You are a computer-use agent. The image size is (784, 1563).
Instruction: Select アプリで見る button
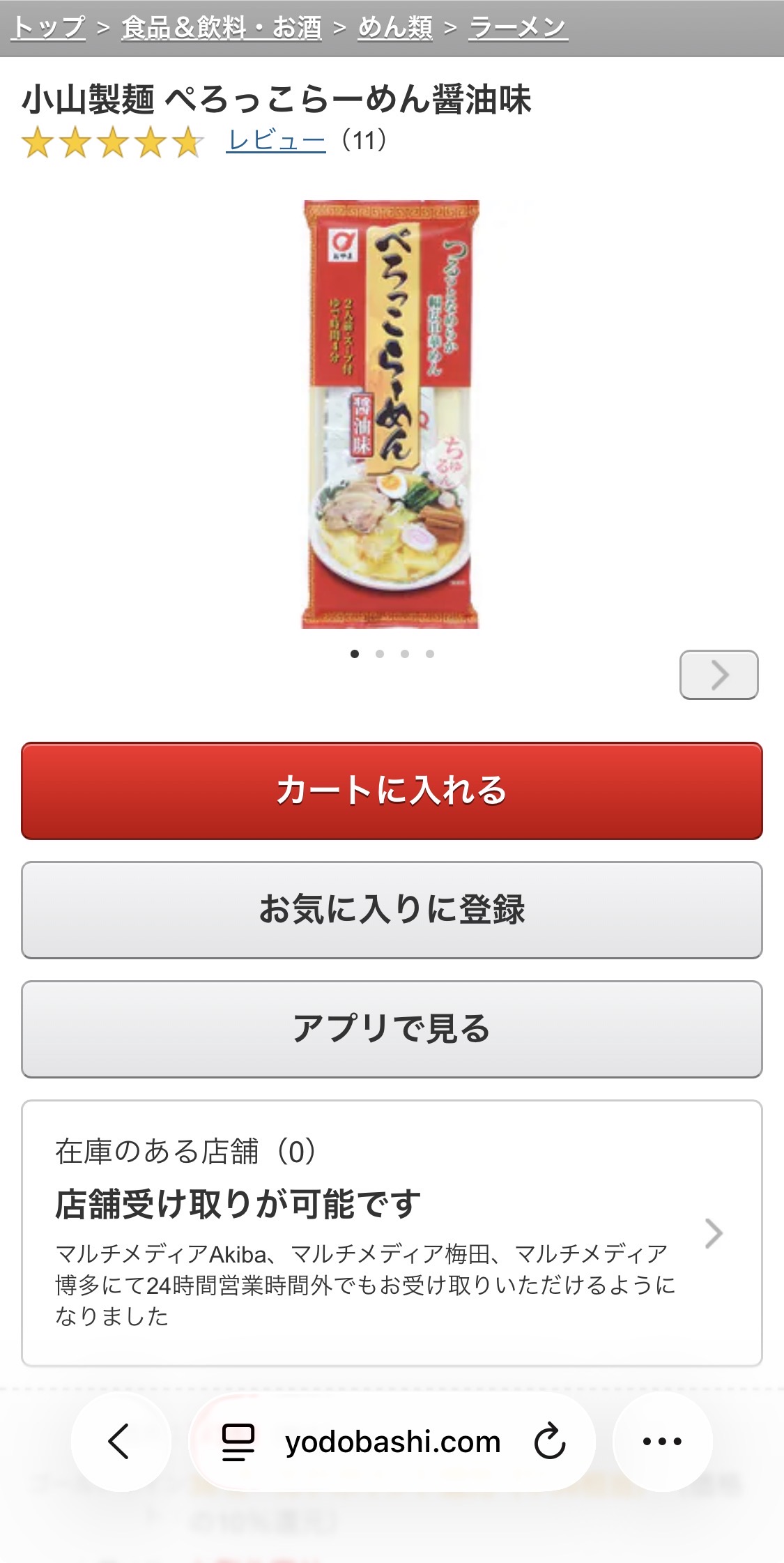392,1029
